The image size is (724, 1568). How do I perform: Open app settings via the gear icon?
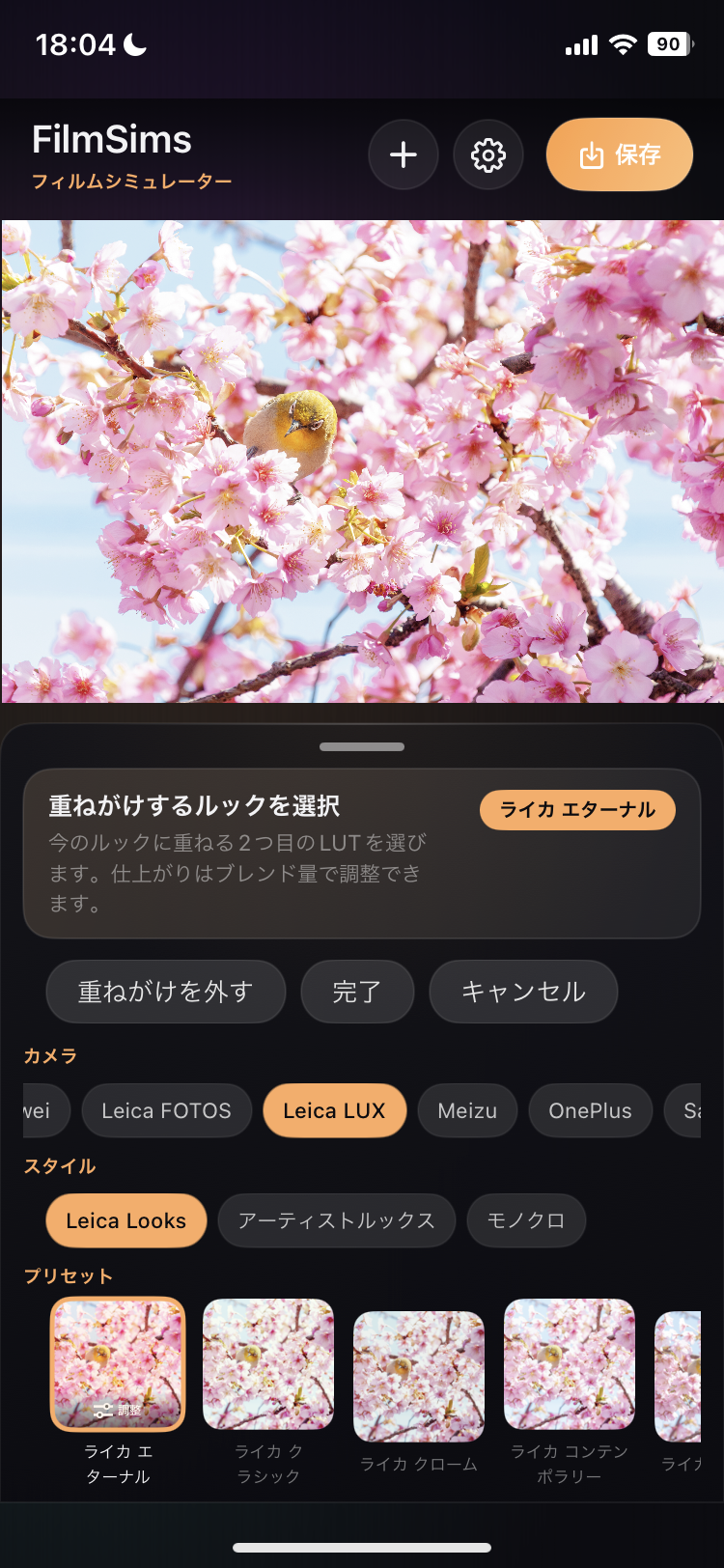pos(488,154)
